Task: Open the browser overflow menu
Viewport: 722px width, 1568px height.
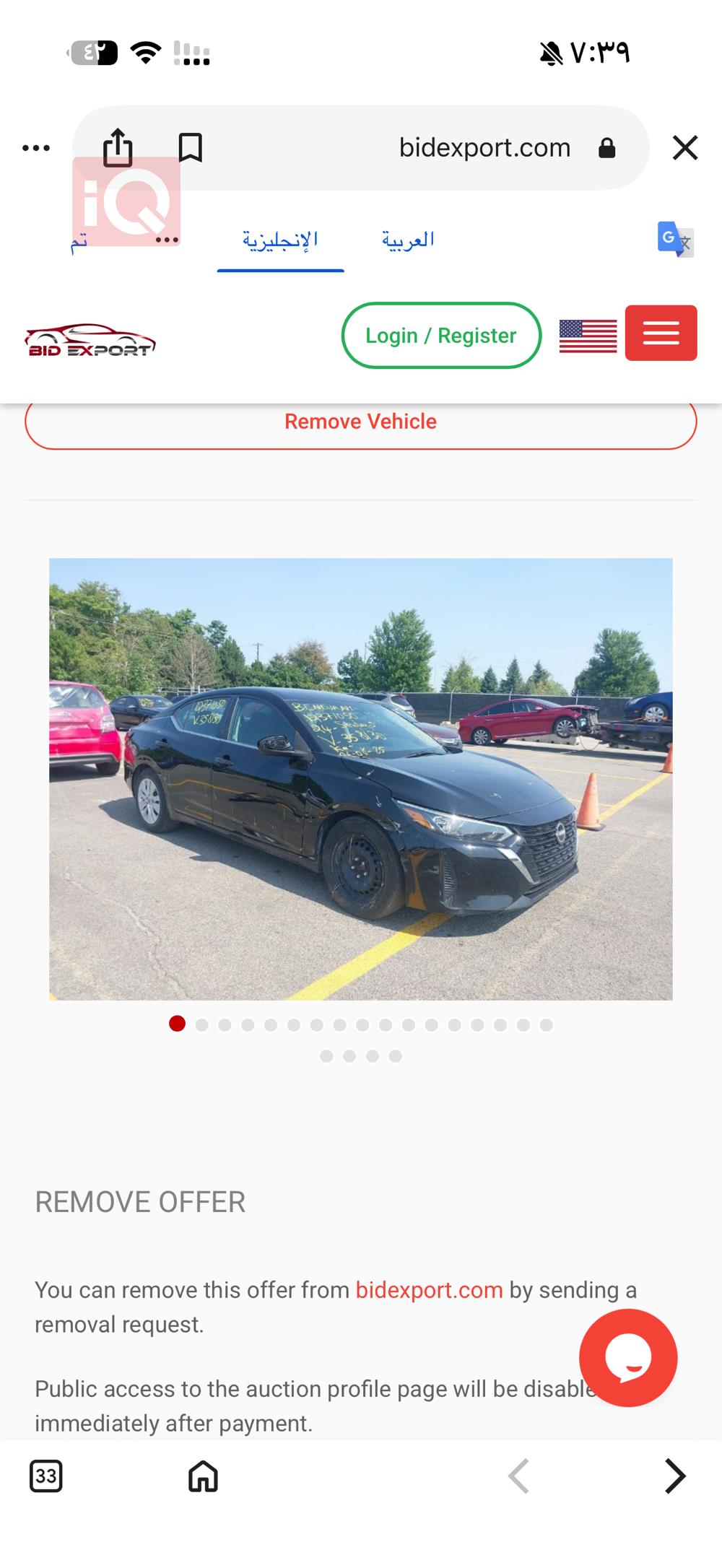Action: pos(35,147)
